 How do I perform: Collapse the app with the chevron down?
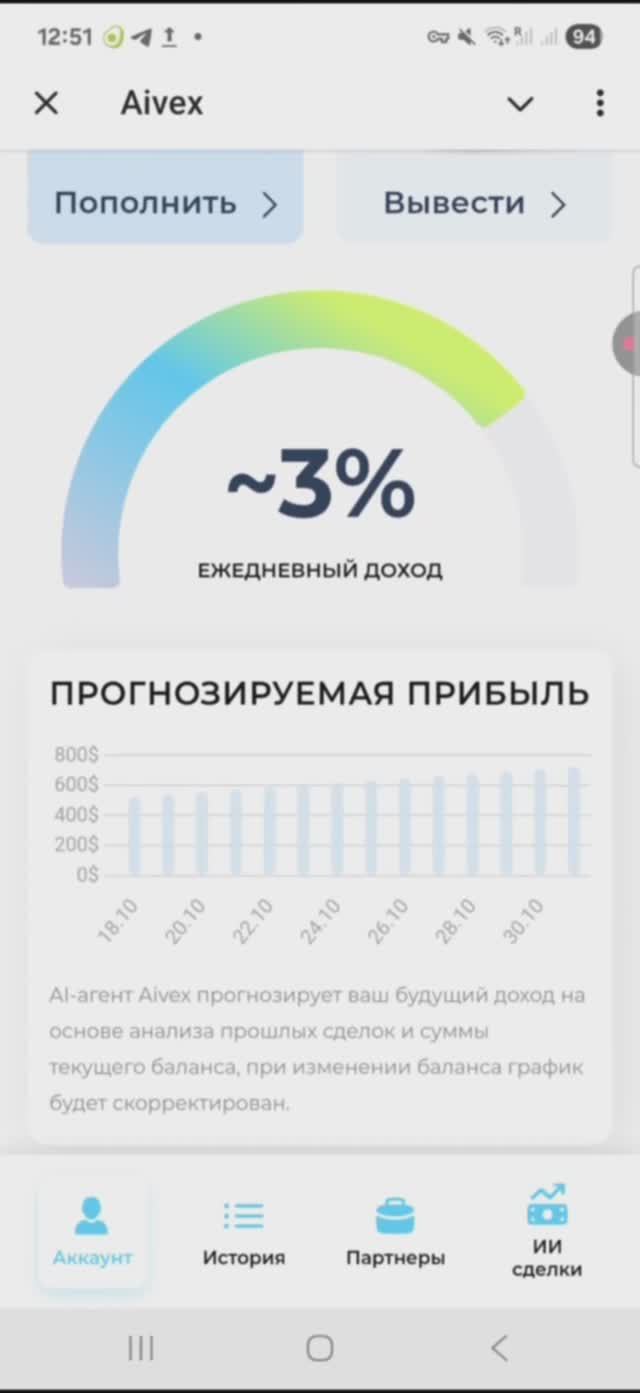pos(520,104)
